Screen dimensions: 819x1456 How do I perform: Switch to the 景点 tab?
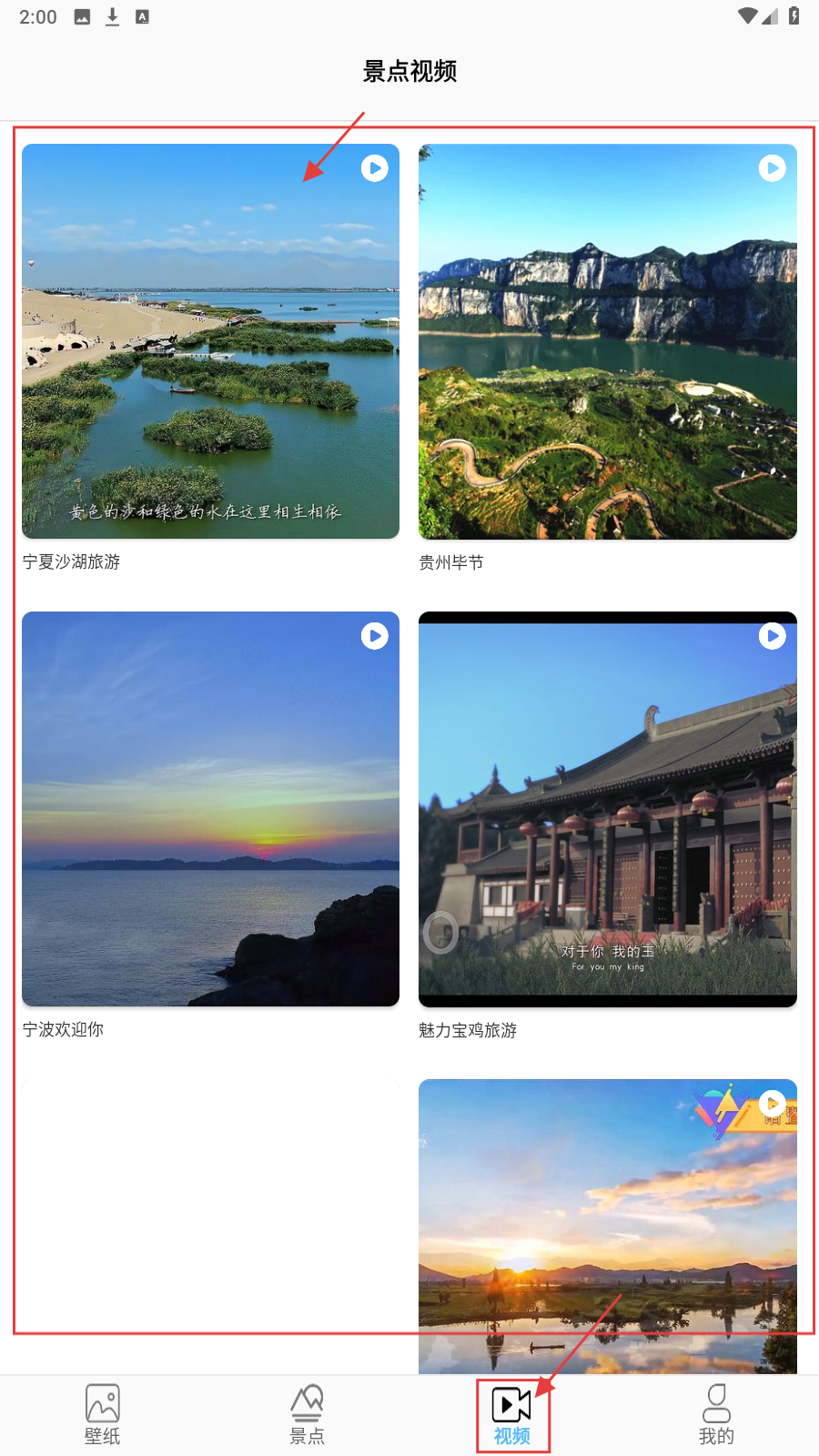pos(307,1415)
